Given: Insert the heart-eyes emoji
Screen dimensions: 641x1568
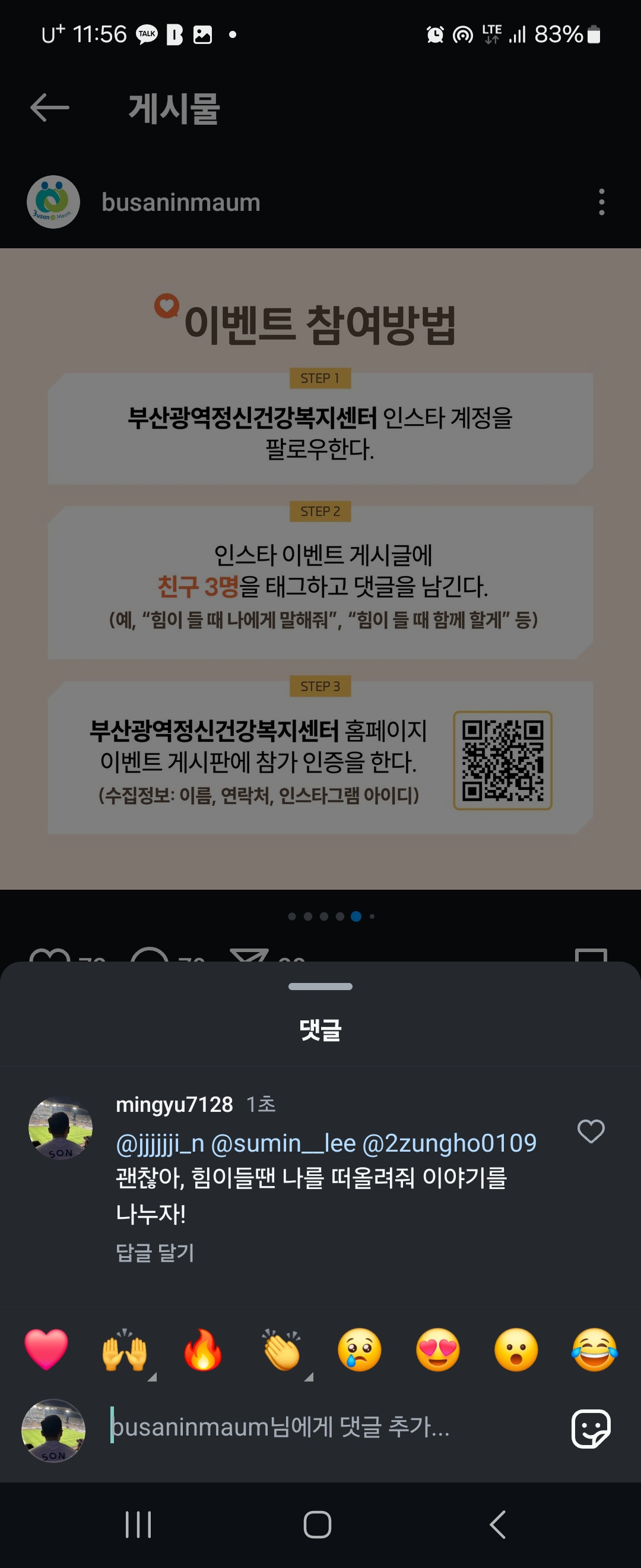Looking at the screenshot, I should point(438,1349).
